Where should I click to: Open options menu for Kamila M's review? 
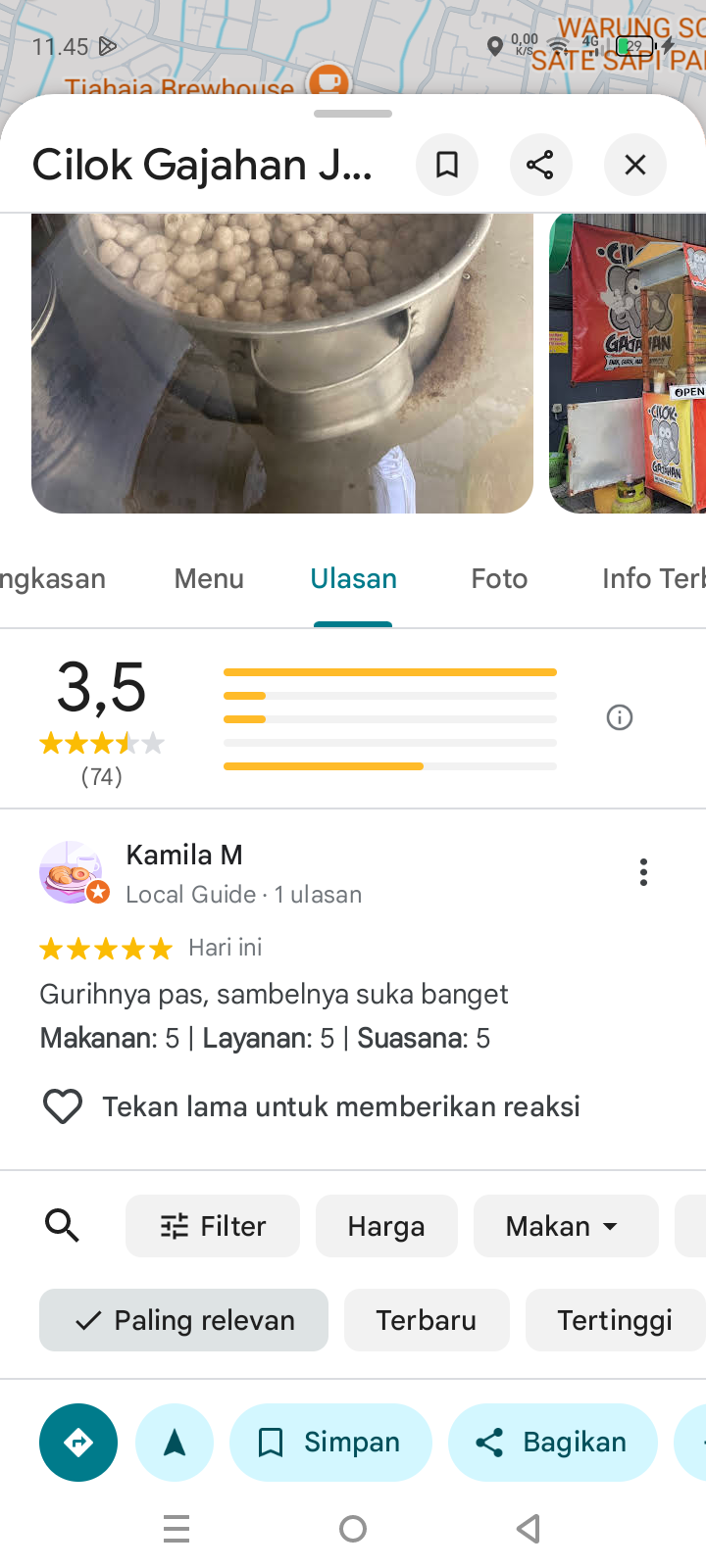coord(643,872)
